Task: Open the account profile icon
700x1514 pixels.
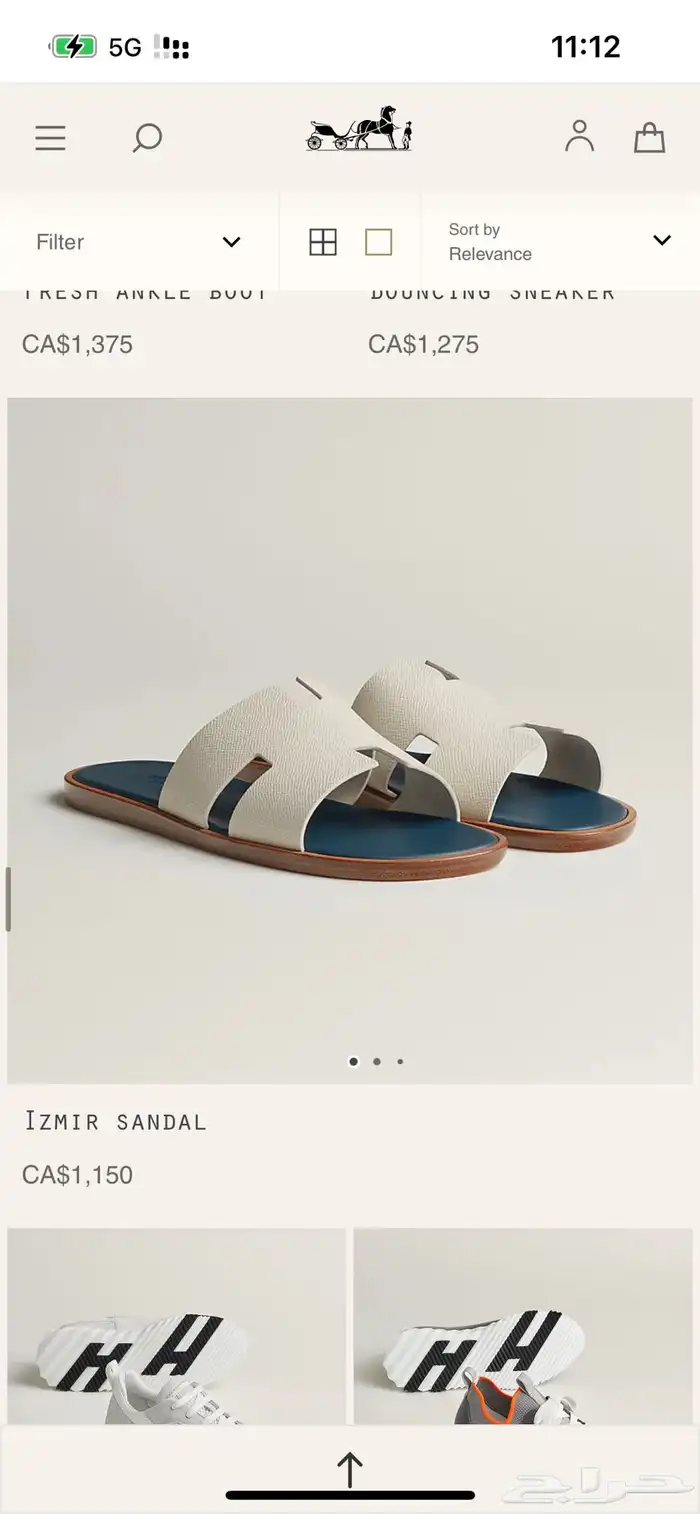Action: pos(579,136)
